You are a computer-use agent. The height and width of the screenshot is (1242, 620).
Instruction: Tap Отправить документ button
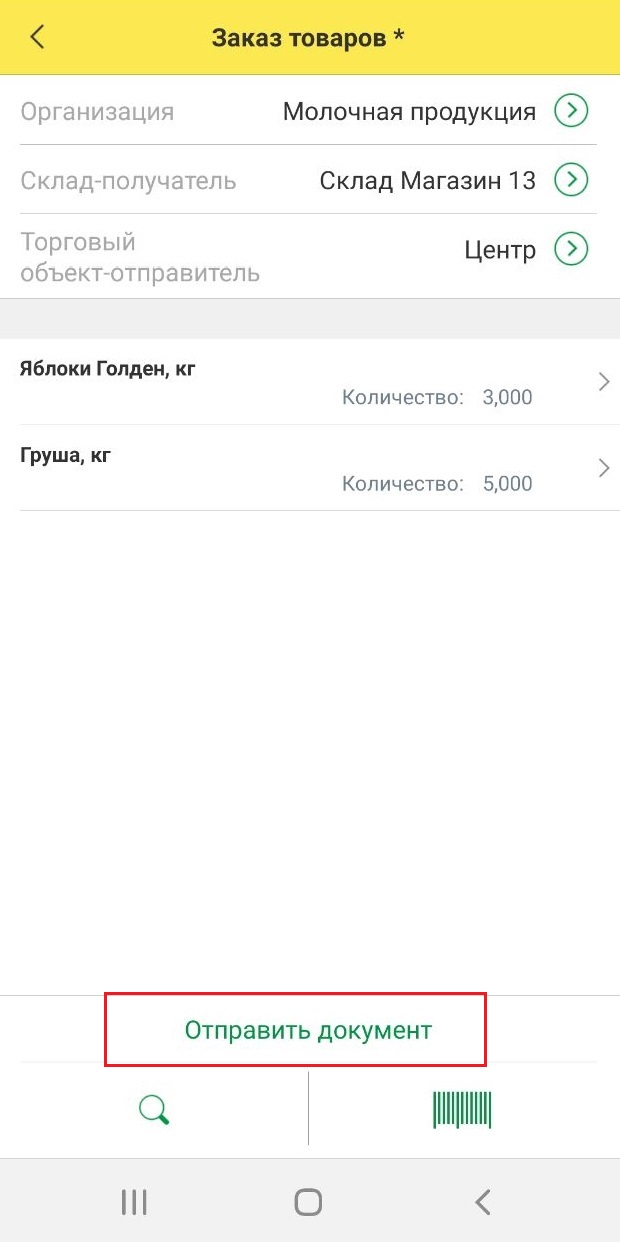[x=296, y=1029]
